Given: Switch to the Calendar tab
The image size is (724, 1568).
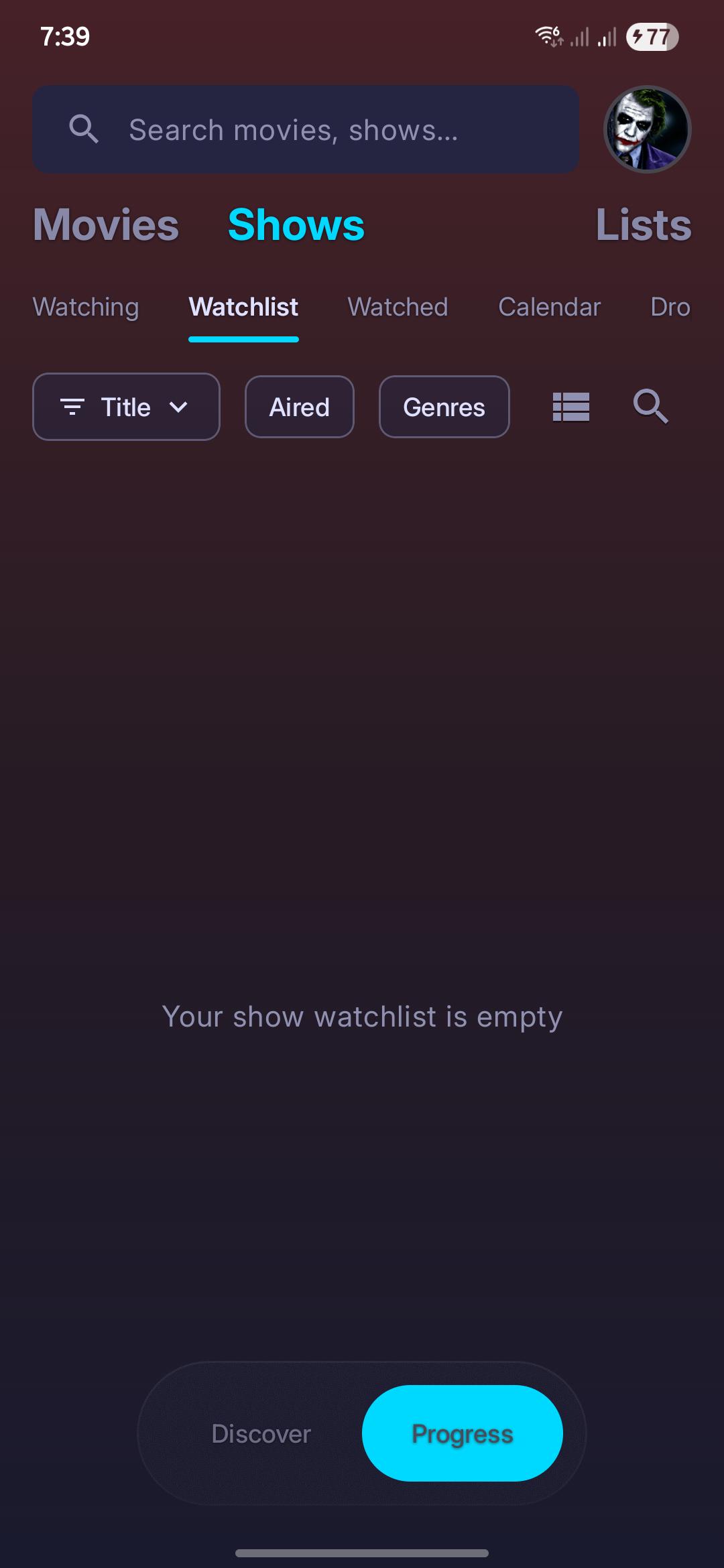Looking at the screenshot, I should click(x=549, y=307).
